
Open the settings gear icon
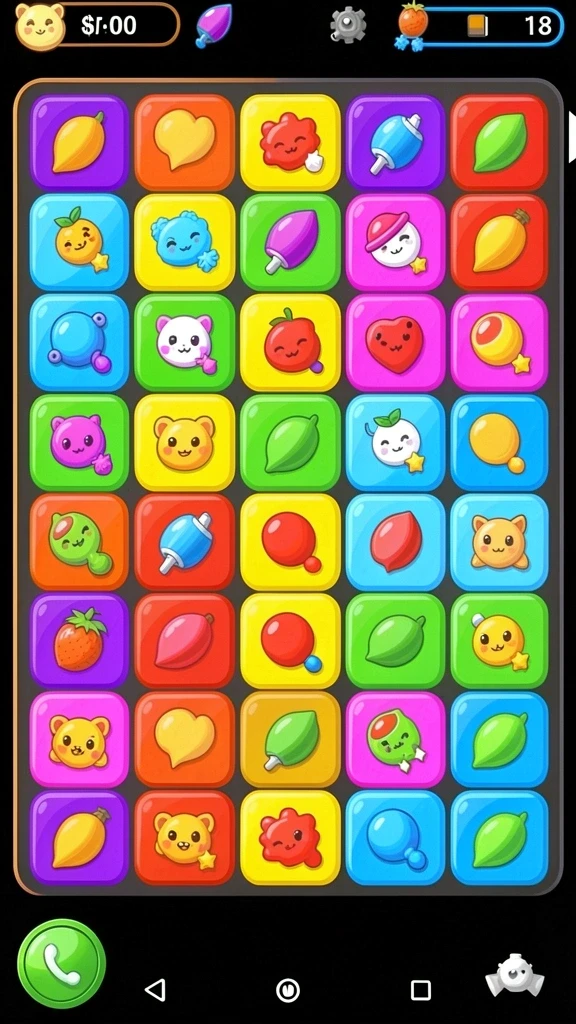coord(348,25)
